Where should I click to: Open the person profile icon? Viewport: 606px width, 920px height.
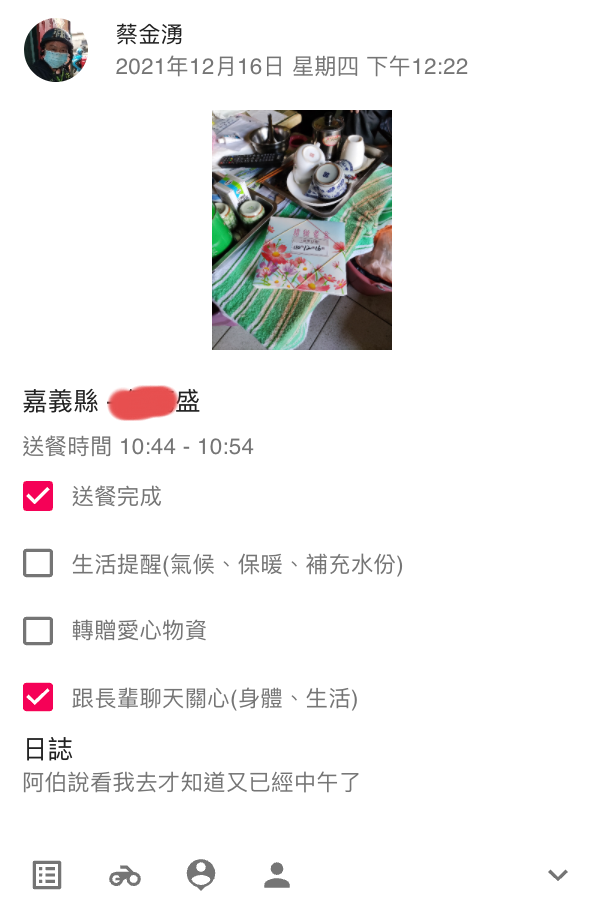[x=277, y=875]
